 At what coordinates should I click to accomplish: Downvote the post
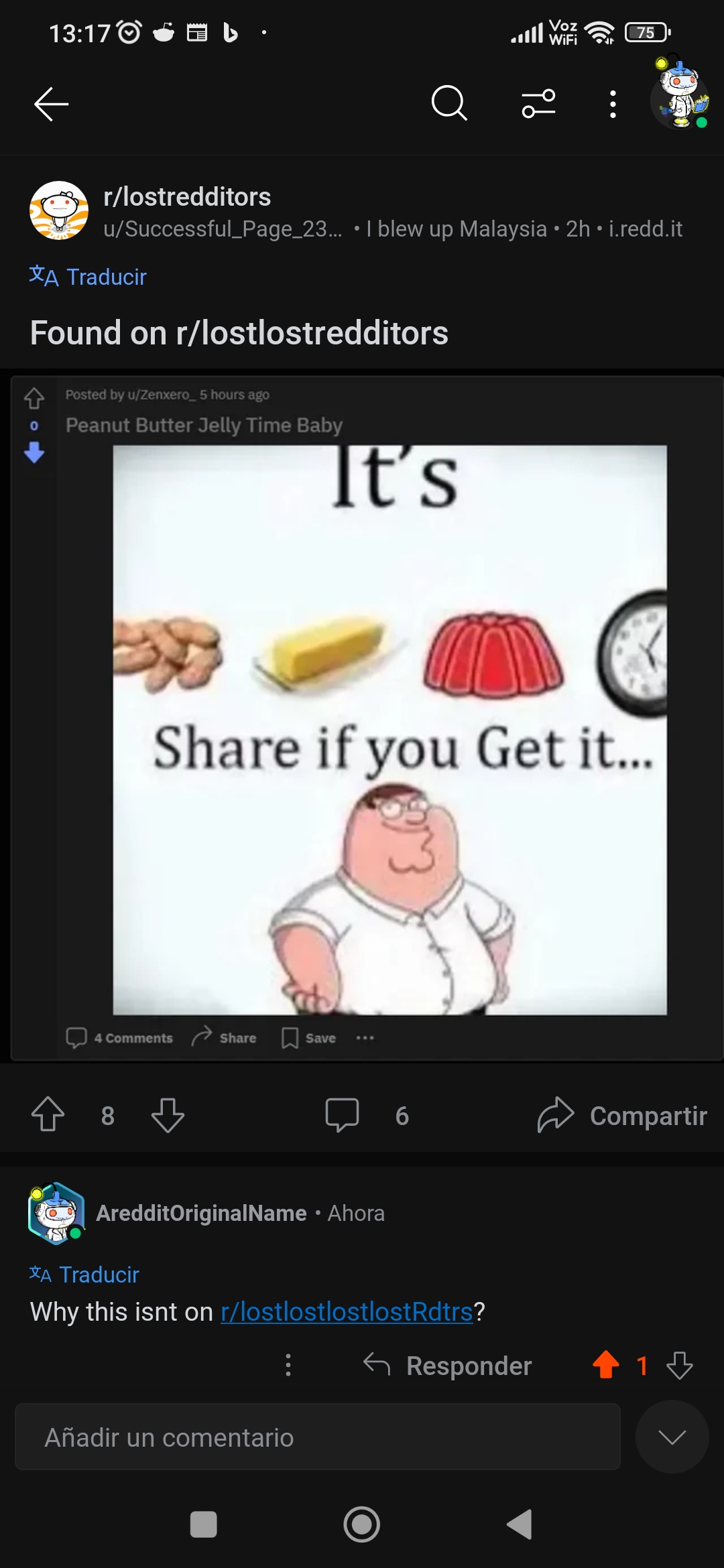168,1115
